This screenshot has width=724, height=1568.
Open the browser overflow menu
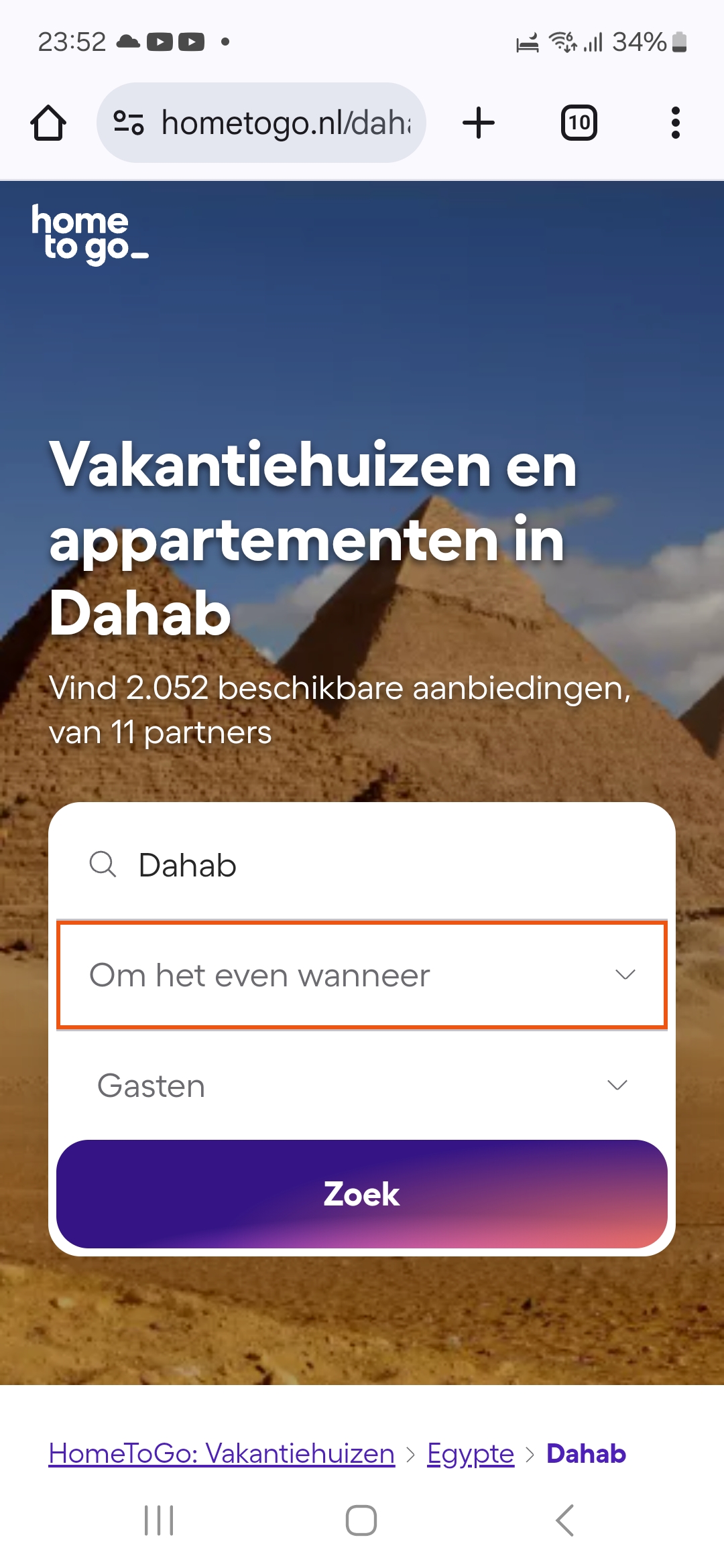(x=675, y=123)
